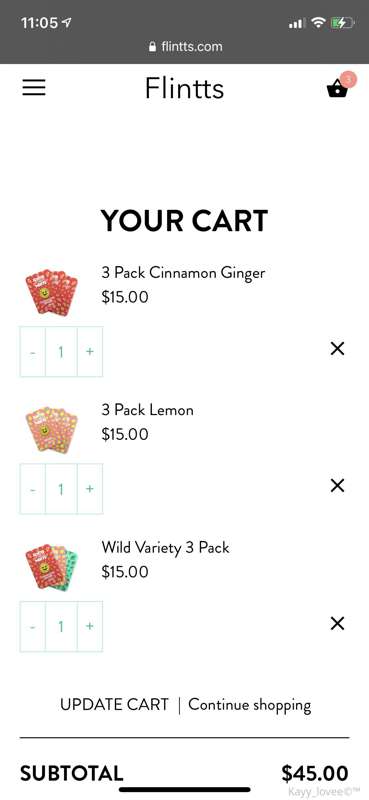Increase quantity of 3 Pack Cinnamon Ginger
Image resolution: width=369 pixels, height=800 pixels.
click(x=90, y=352)
